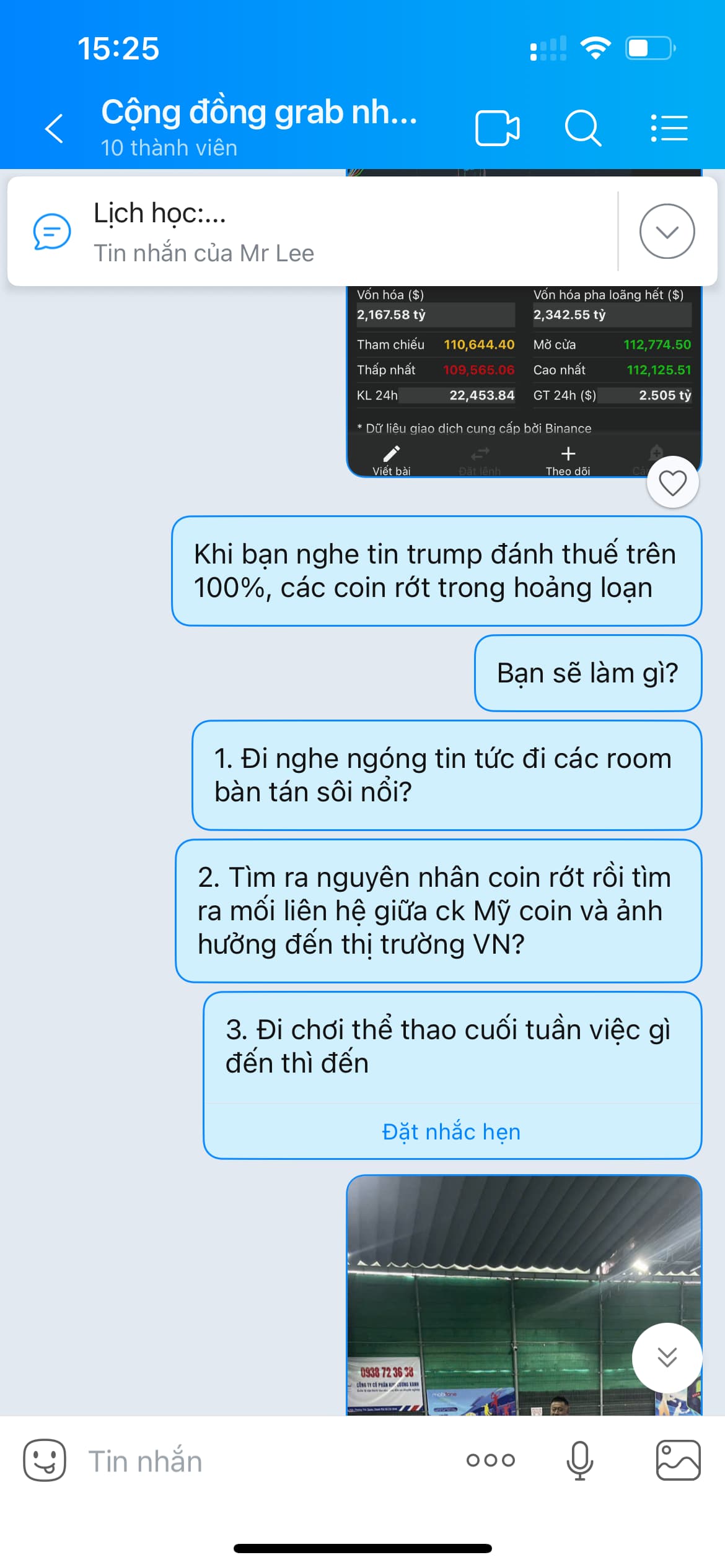Attach a photo from the gallery
Screen dimensions: 725x1568
click(x=678, y=1460)
